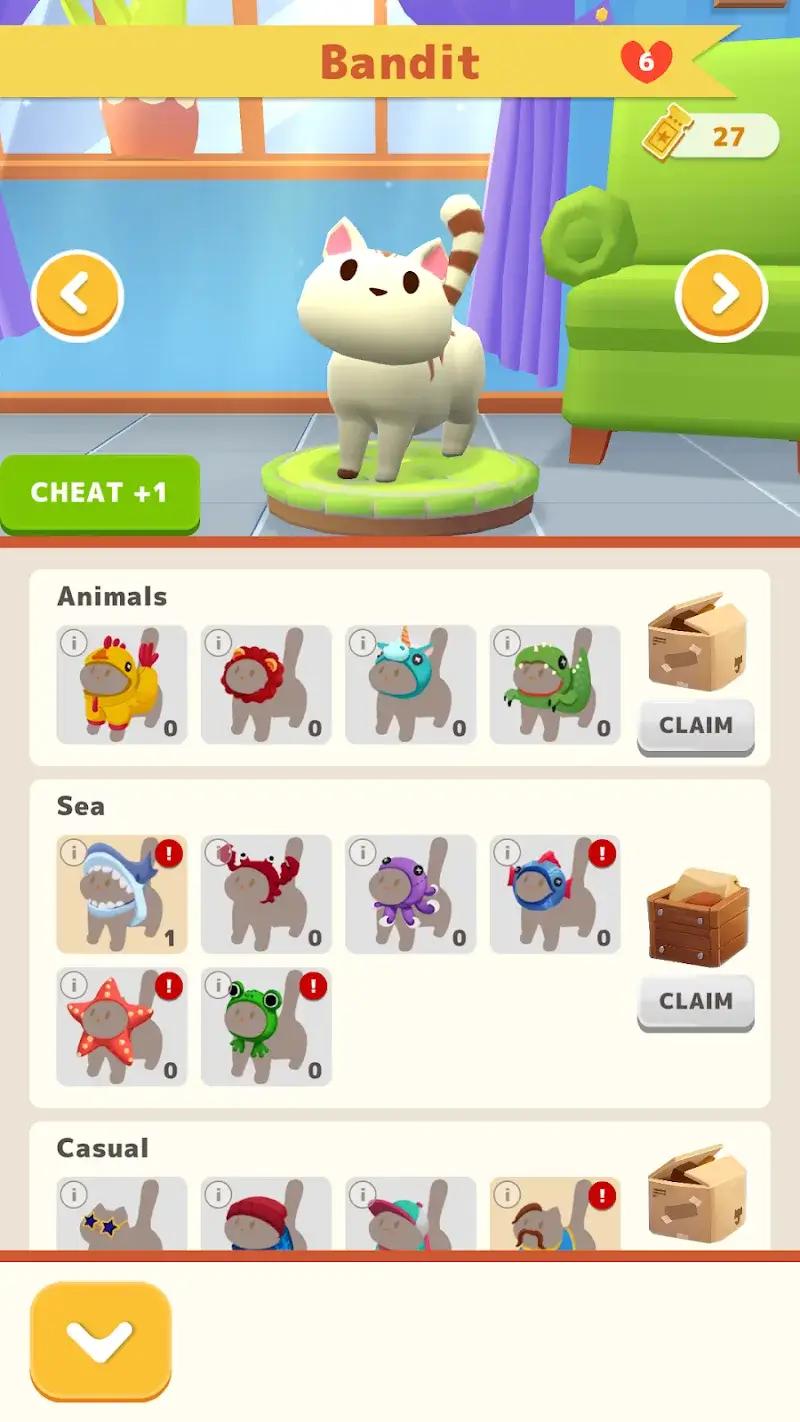Viewport: 800px width, 1422px height.
Task: Open the Casual category header
Action: click(103, 1149)
